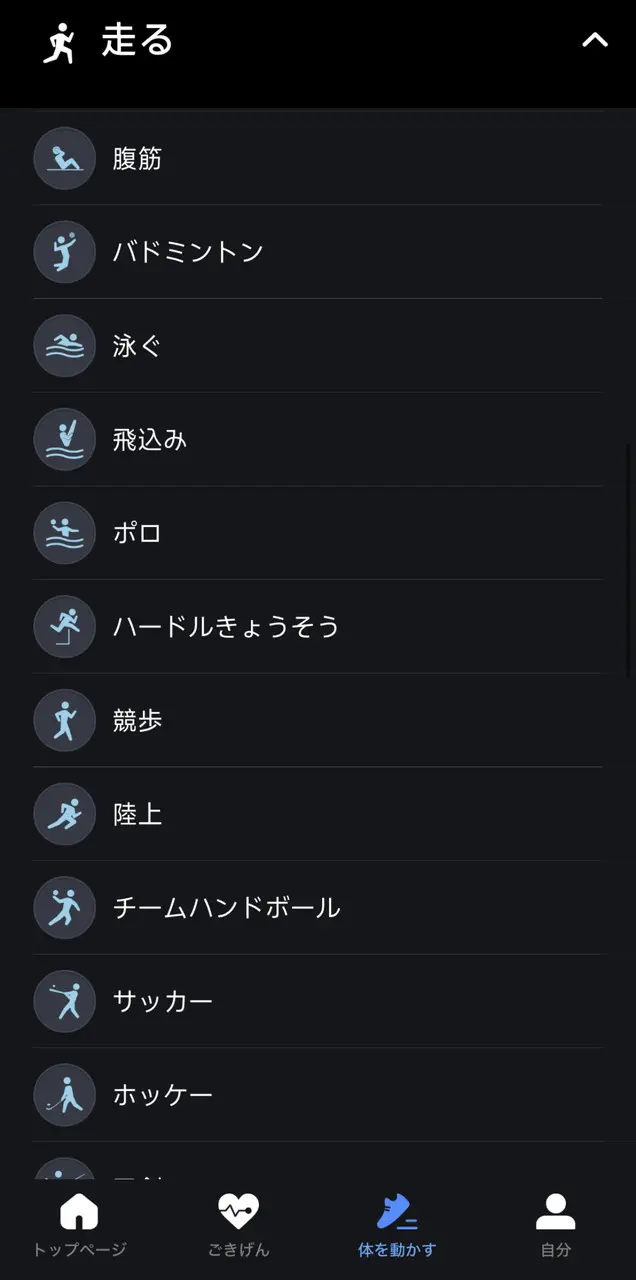Open the ホッケー activity

(318, 1096)
